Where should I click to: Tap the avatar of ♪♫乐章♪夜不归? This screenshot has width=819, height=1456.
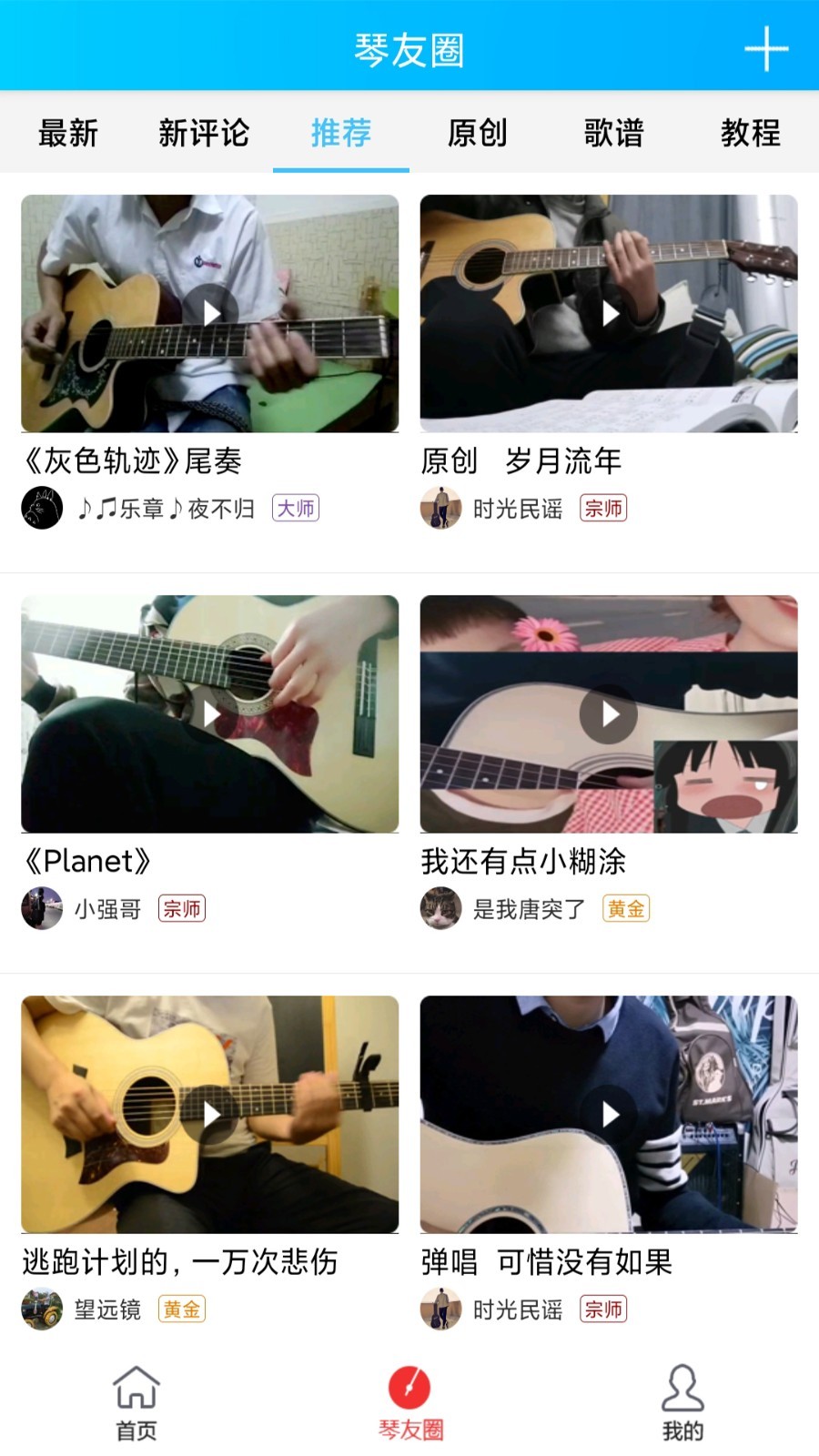41,508
